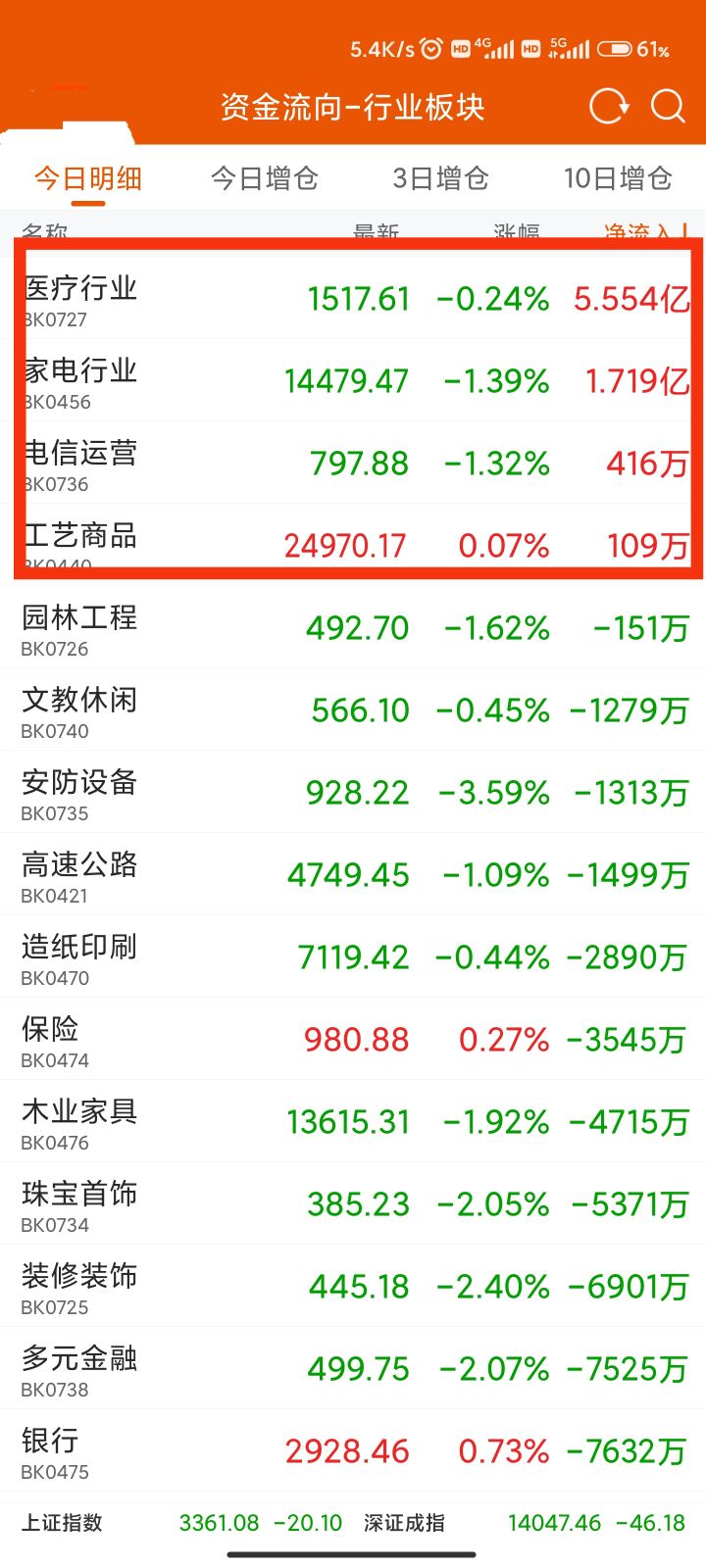This screenshot has width=706, height=1568.
Task: Open the 木业家具 sector row
Action: click(x=353, y=1122)
